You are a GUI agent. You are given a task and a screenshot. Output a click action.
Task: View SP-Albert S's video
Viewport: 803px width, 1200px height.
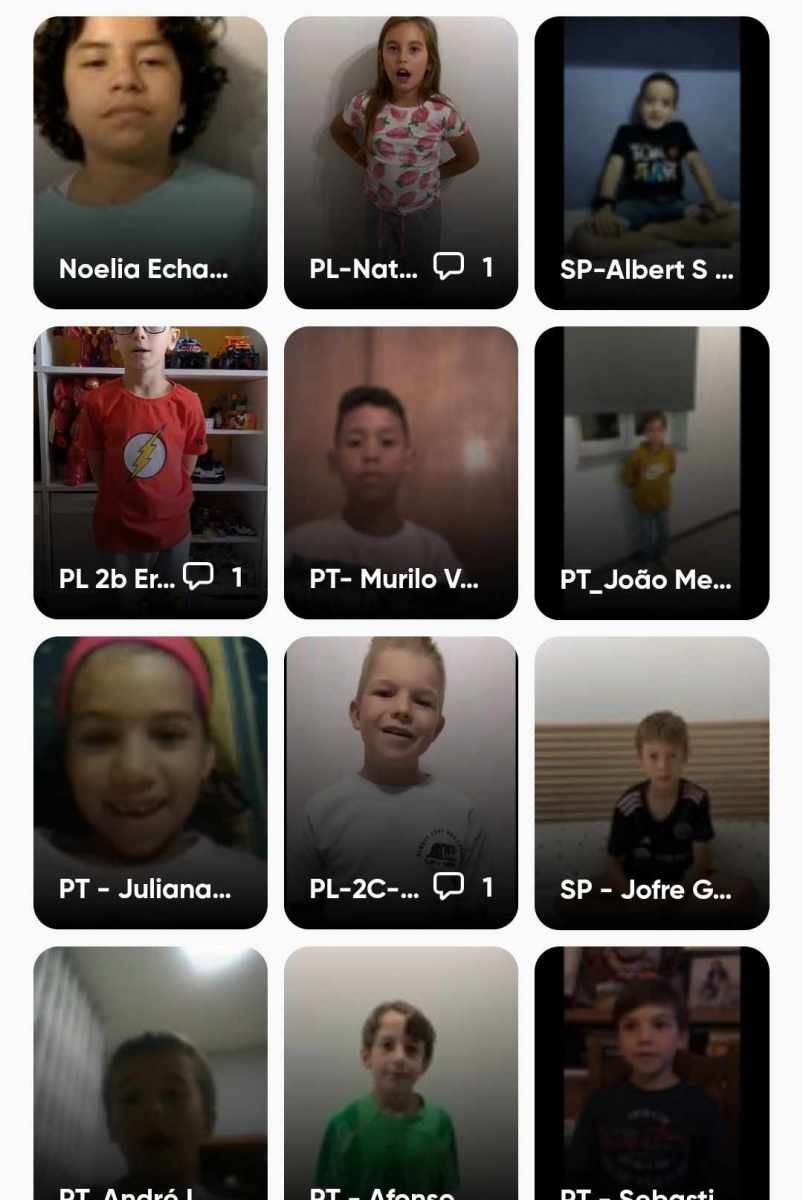click(x=652, y=162)
